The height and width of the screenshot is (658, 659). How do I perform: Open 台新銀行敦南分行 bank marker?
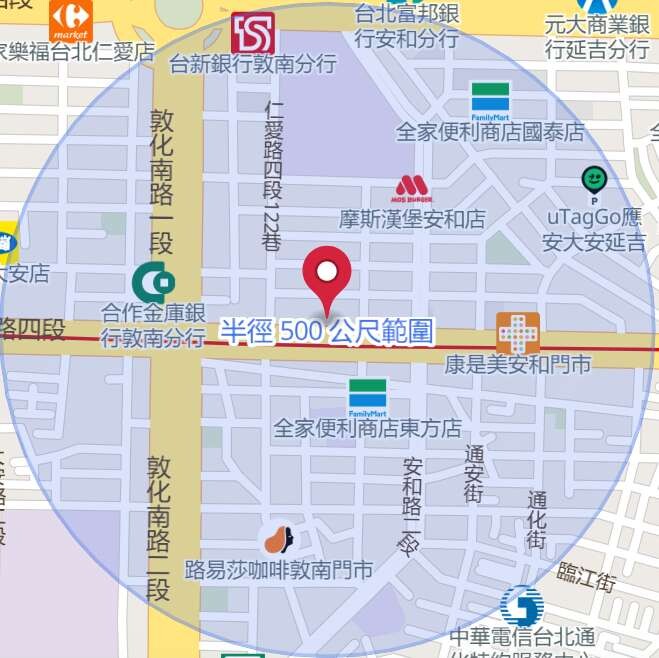pos(252,33)
